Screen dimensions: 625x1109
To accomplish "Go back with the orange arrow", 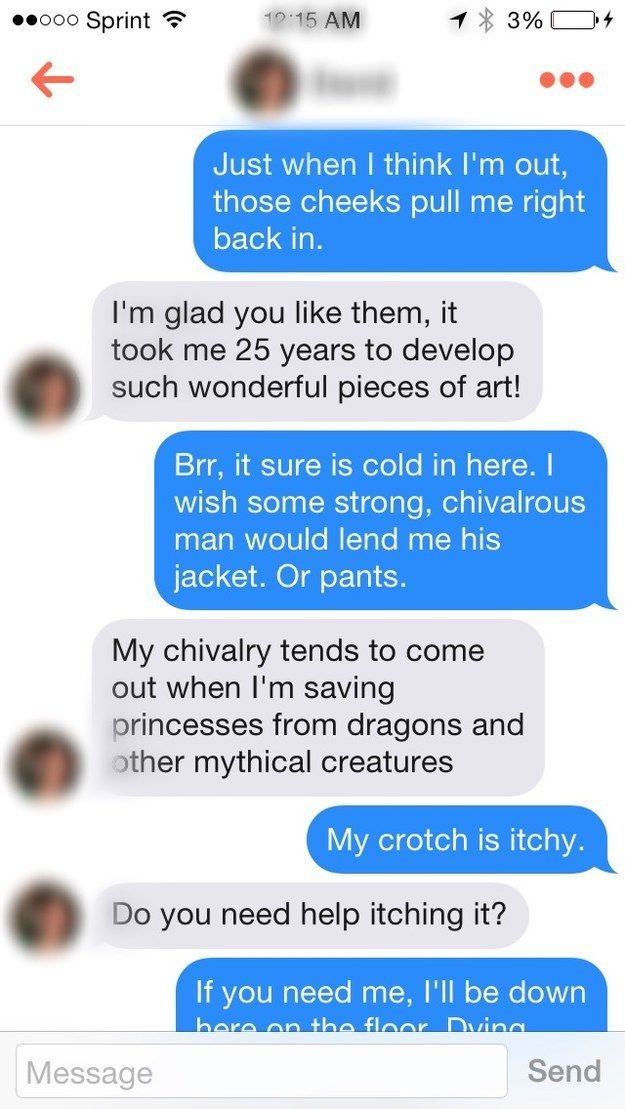I will coord(52,81).
